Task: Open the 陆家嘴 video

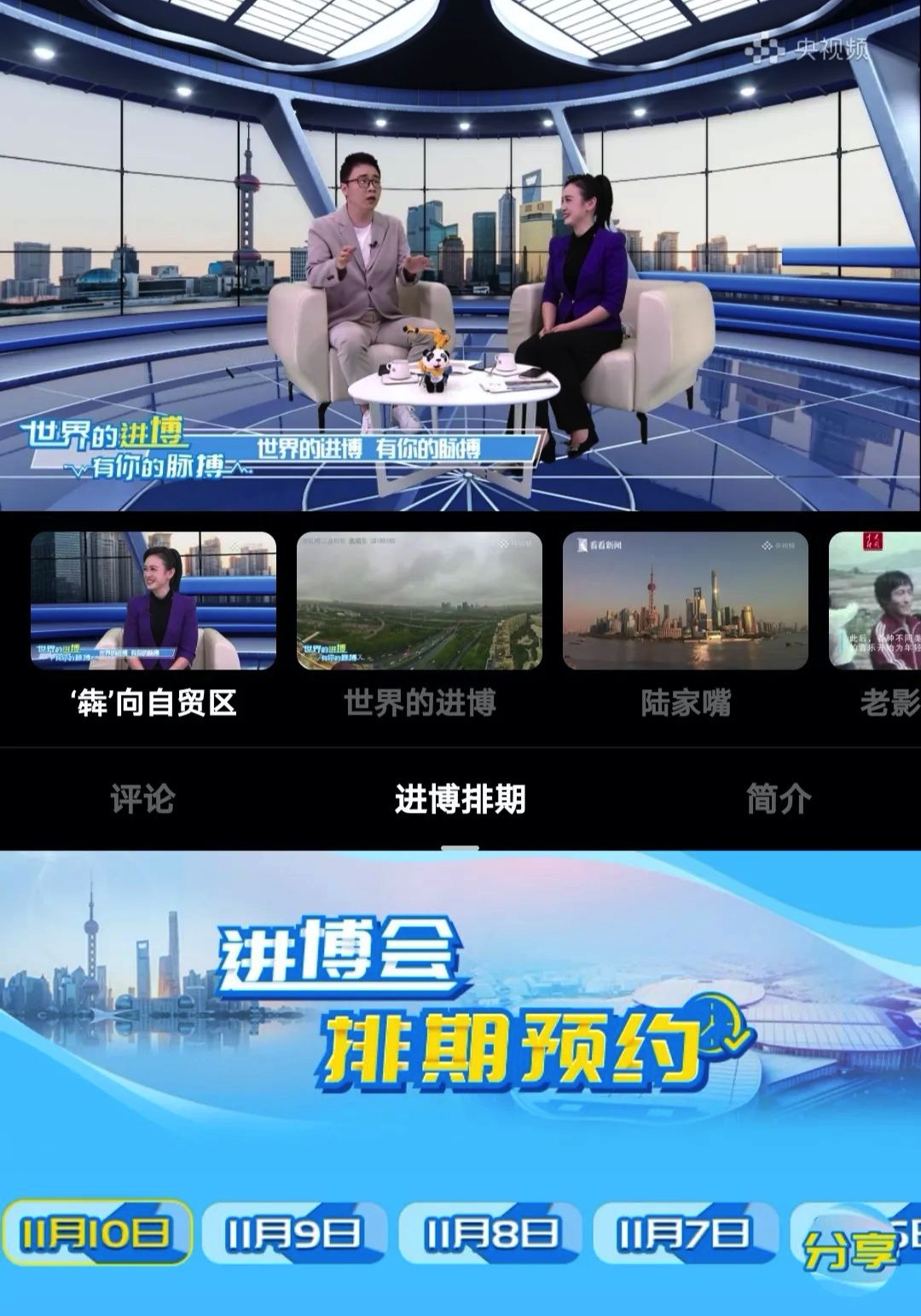Action: [x=685, y=600]
